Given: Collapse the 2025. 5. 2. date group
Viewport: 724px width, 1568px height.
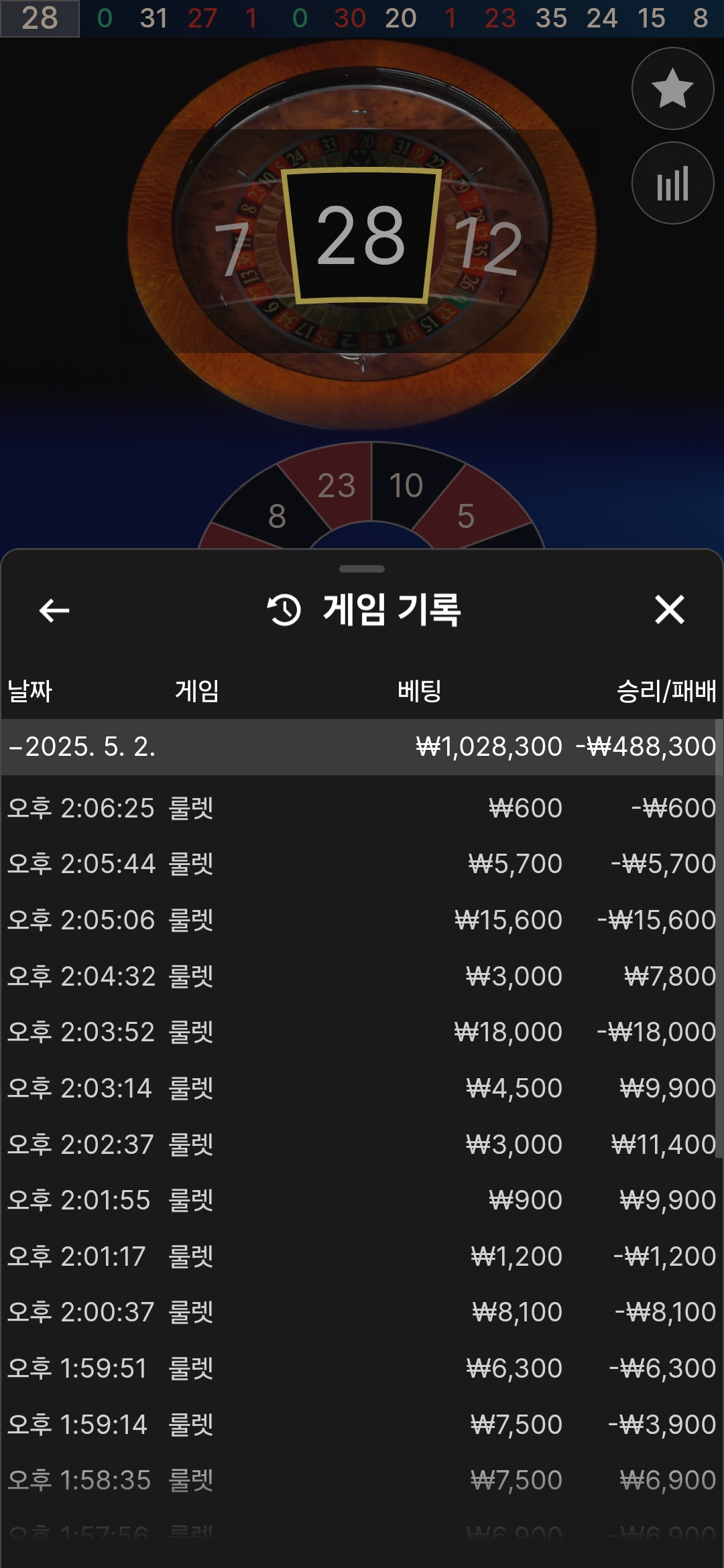Looking at the screenshot, I should (362, 747).
